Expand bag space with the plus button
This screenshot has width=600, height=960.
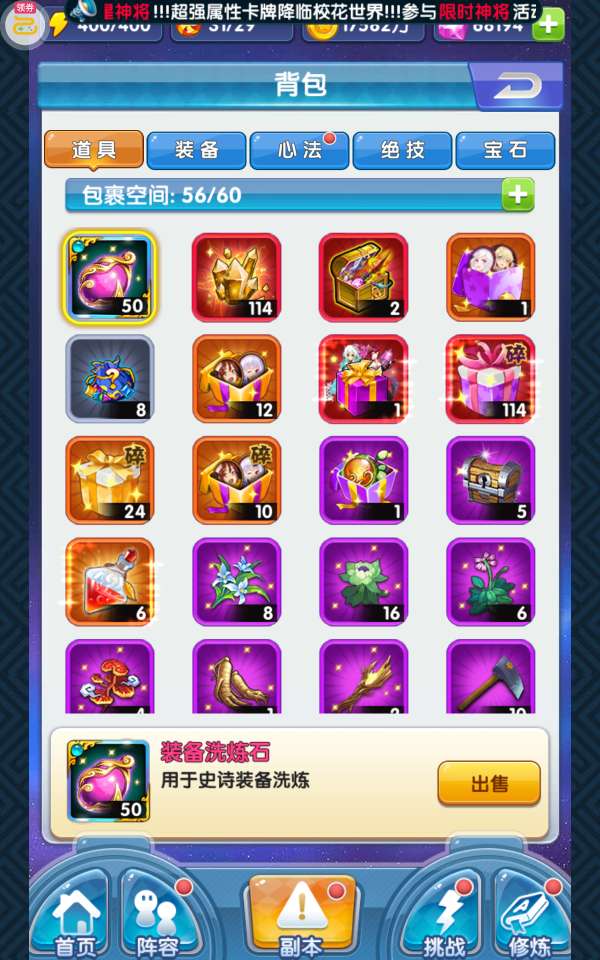[x=517, y=195]
